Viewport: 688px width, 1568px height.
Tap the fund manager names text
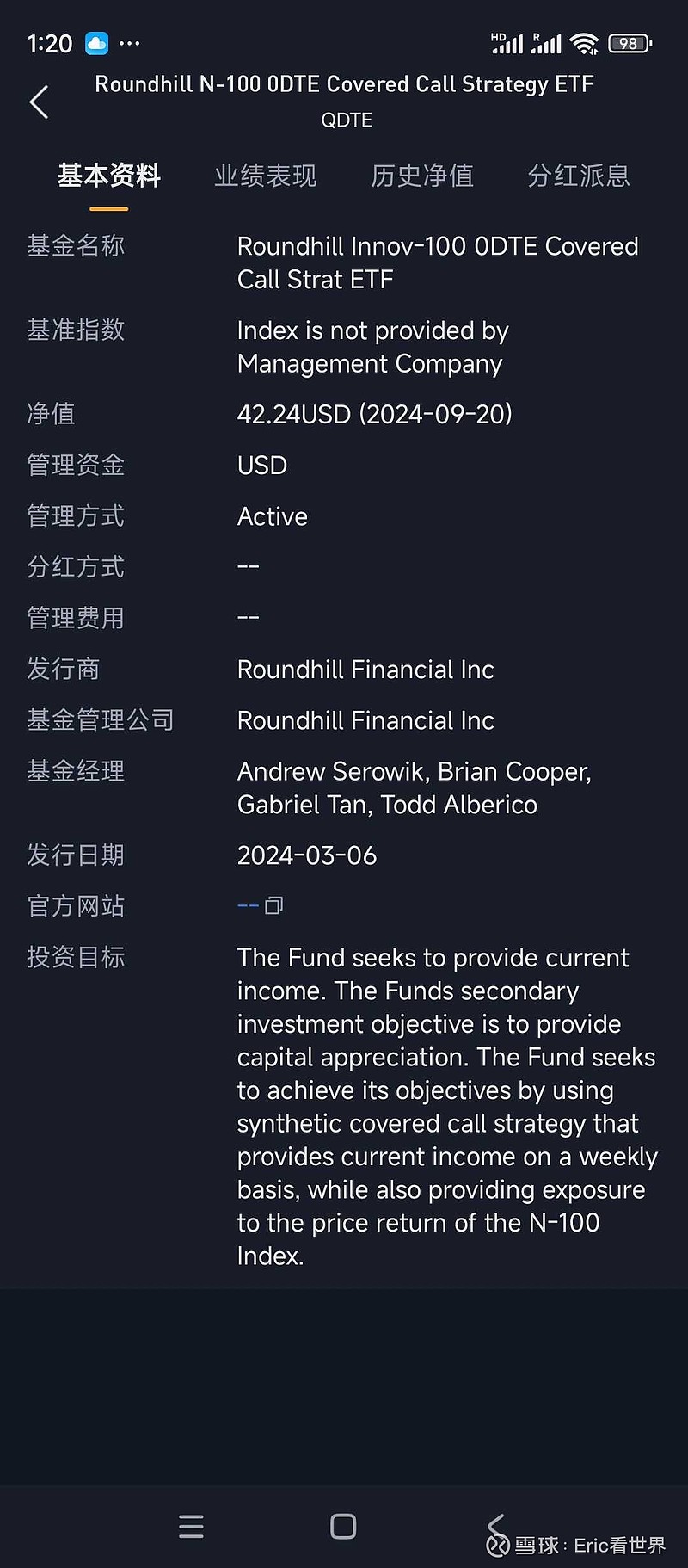coord(415,787)
